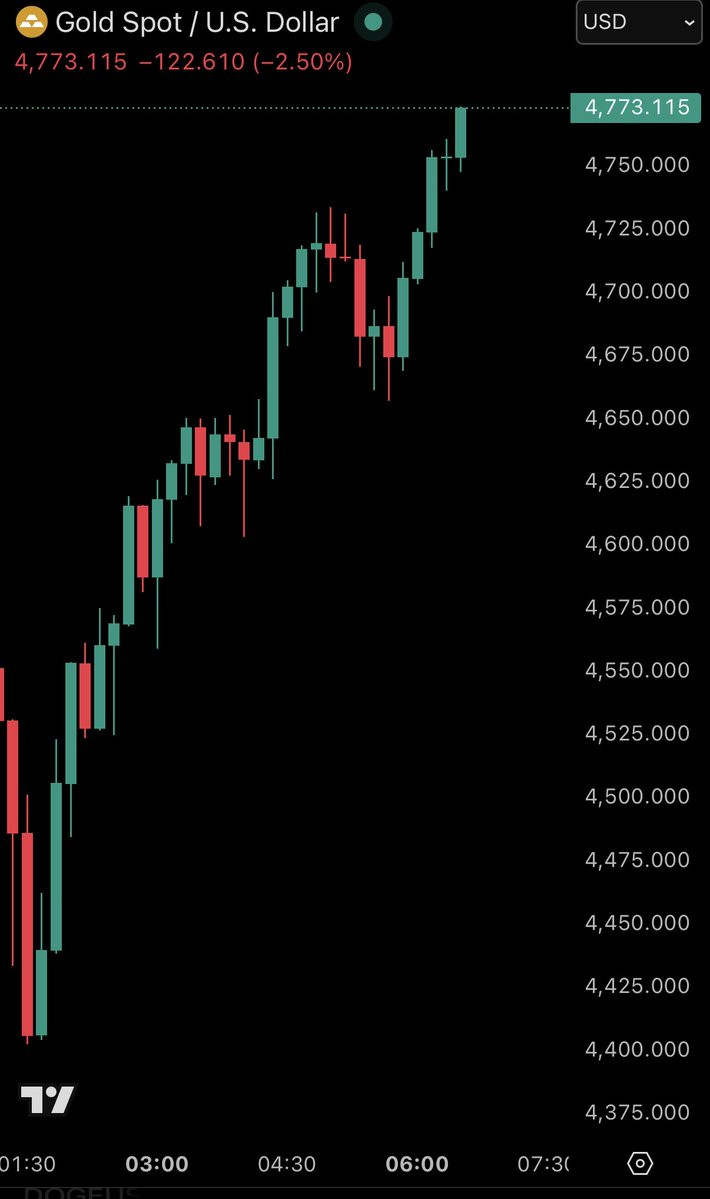Open the USD currency dropdown
Screen dimensions: 710x1199
pyautogui.click(x=638, y=22)
